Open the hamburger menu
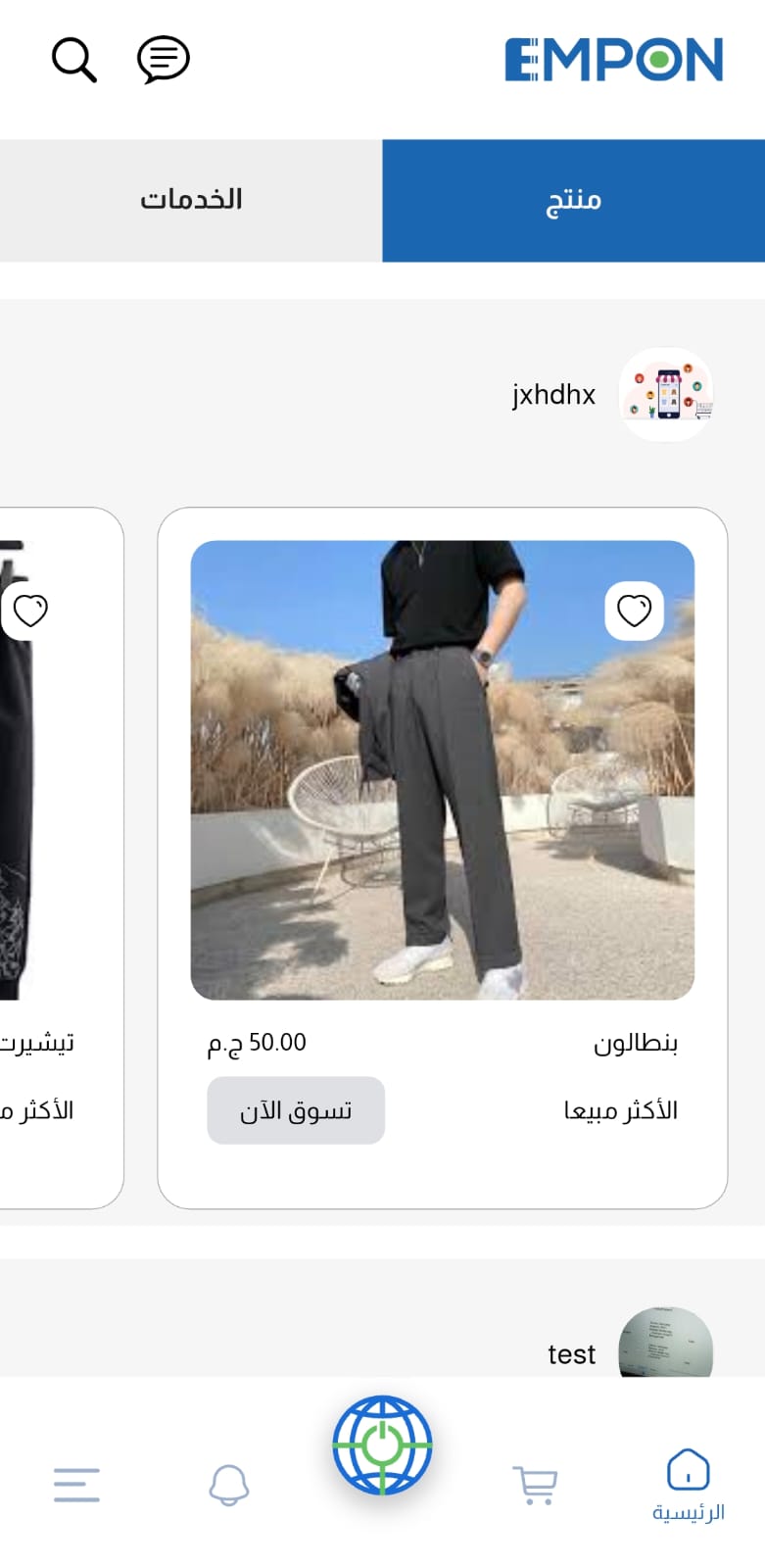Viewport: 765px width, 1568px height. click(x=76, y=1485)
